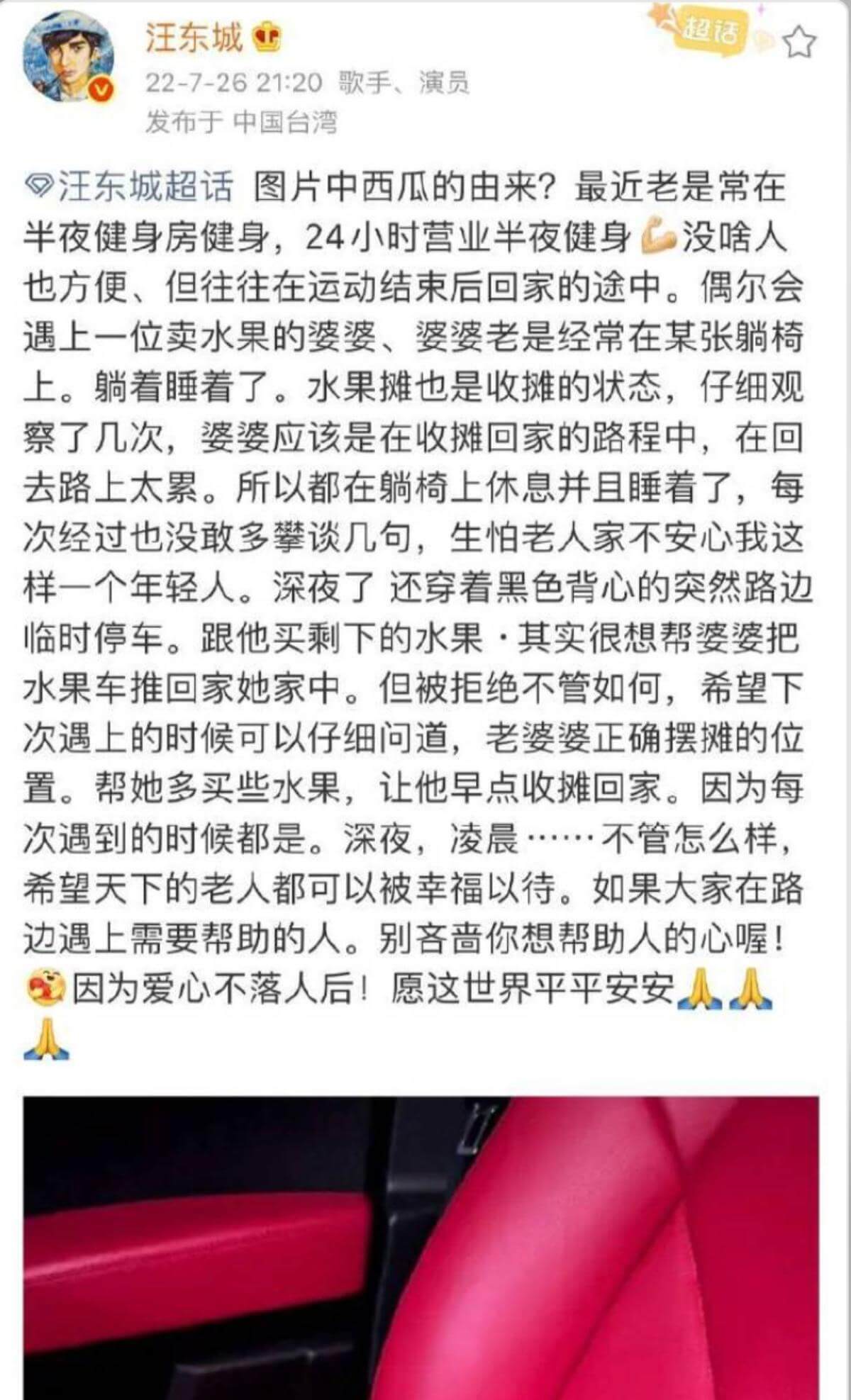This screenshot has width=851, height=1400.
Task: Tap the username 汪东城
Action: (194, 37)
